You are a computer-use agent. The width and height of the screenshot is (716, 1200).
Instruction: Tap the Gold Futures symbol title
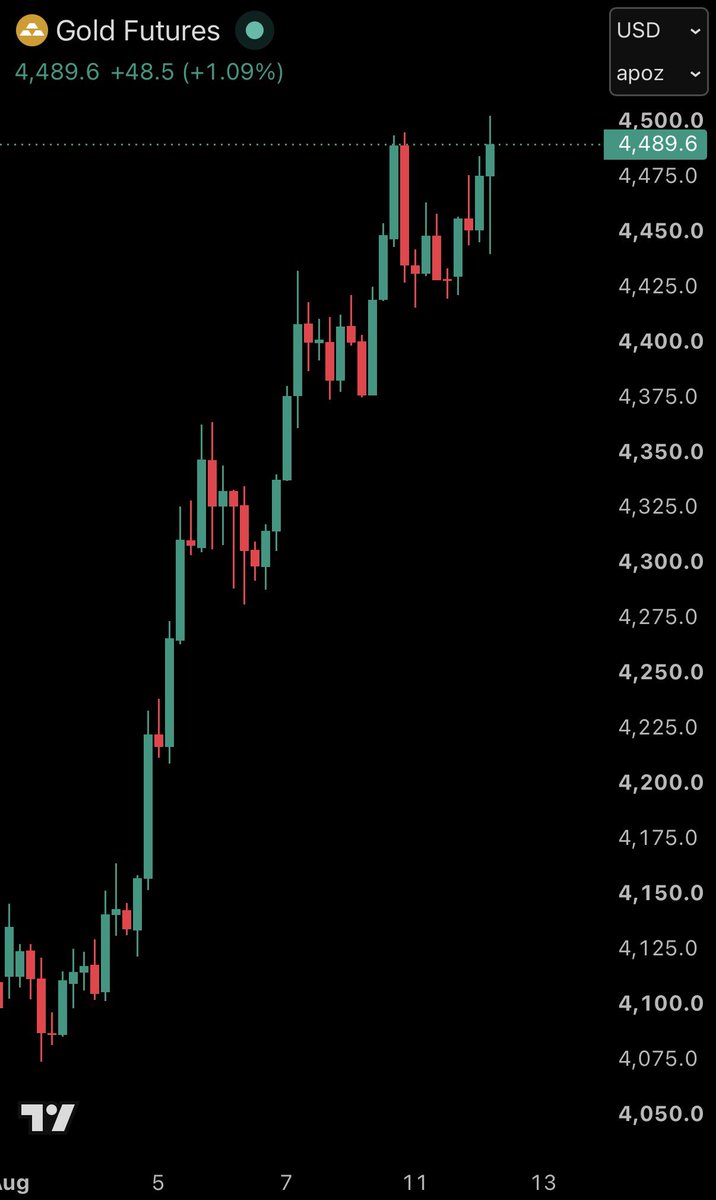pyautogui.click(x=138, y=31)
